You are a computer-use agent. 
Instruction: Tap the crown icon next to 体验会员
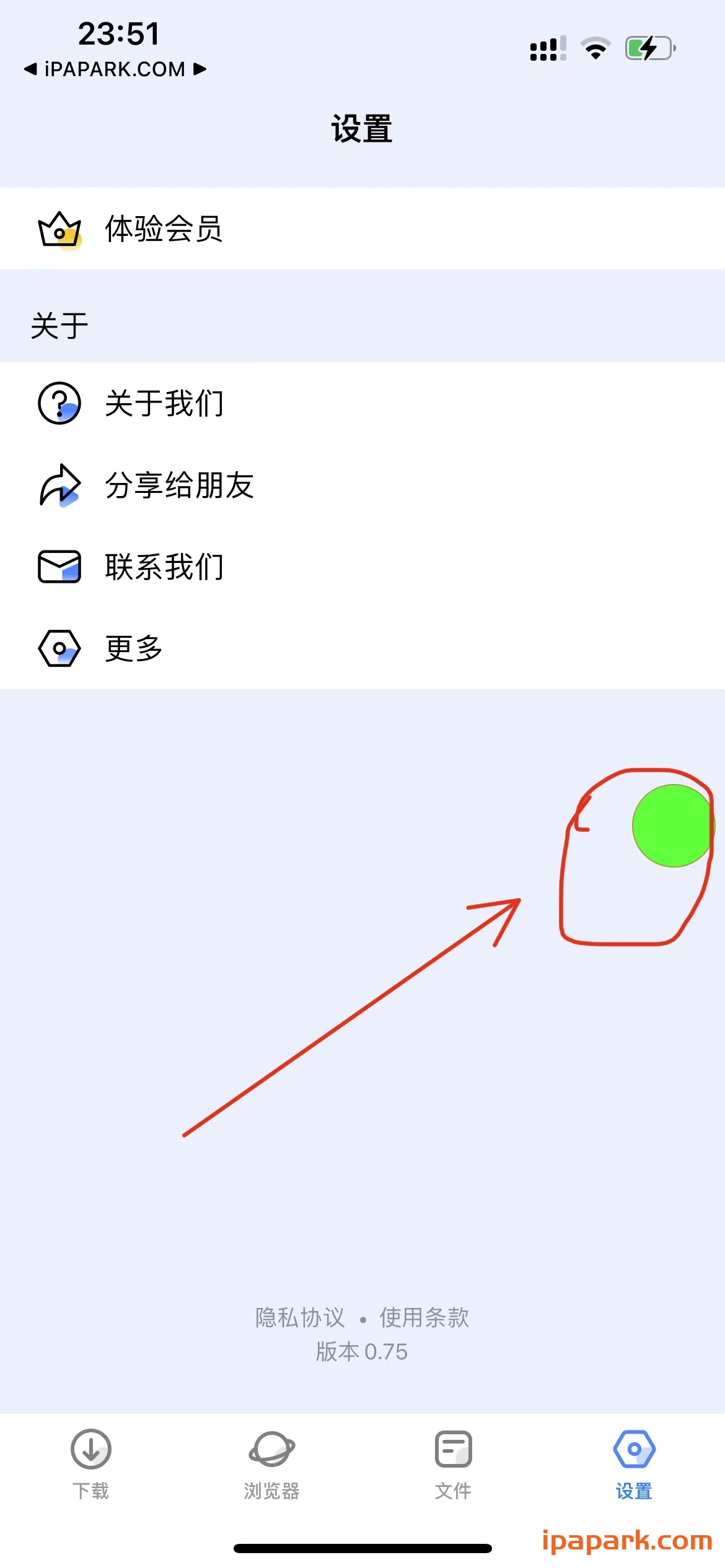click(59, 230)
